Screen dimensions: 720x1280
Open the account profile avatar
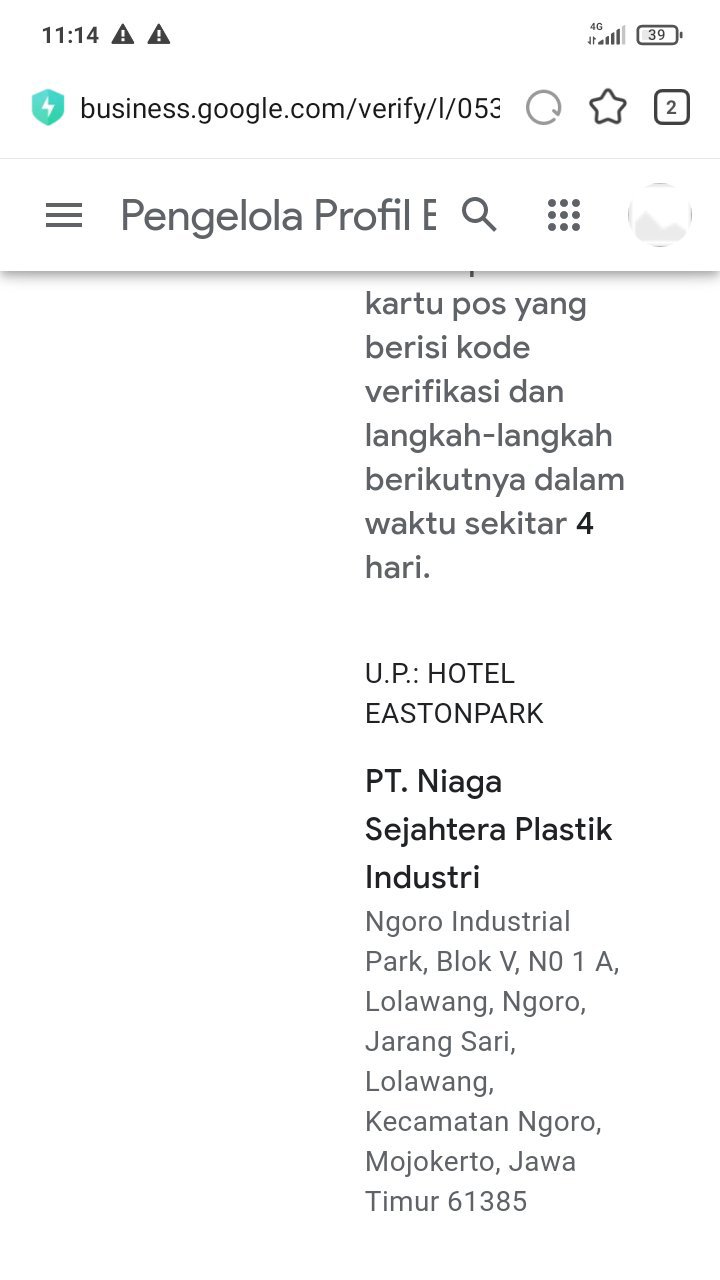tap(659, 215)
